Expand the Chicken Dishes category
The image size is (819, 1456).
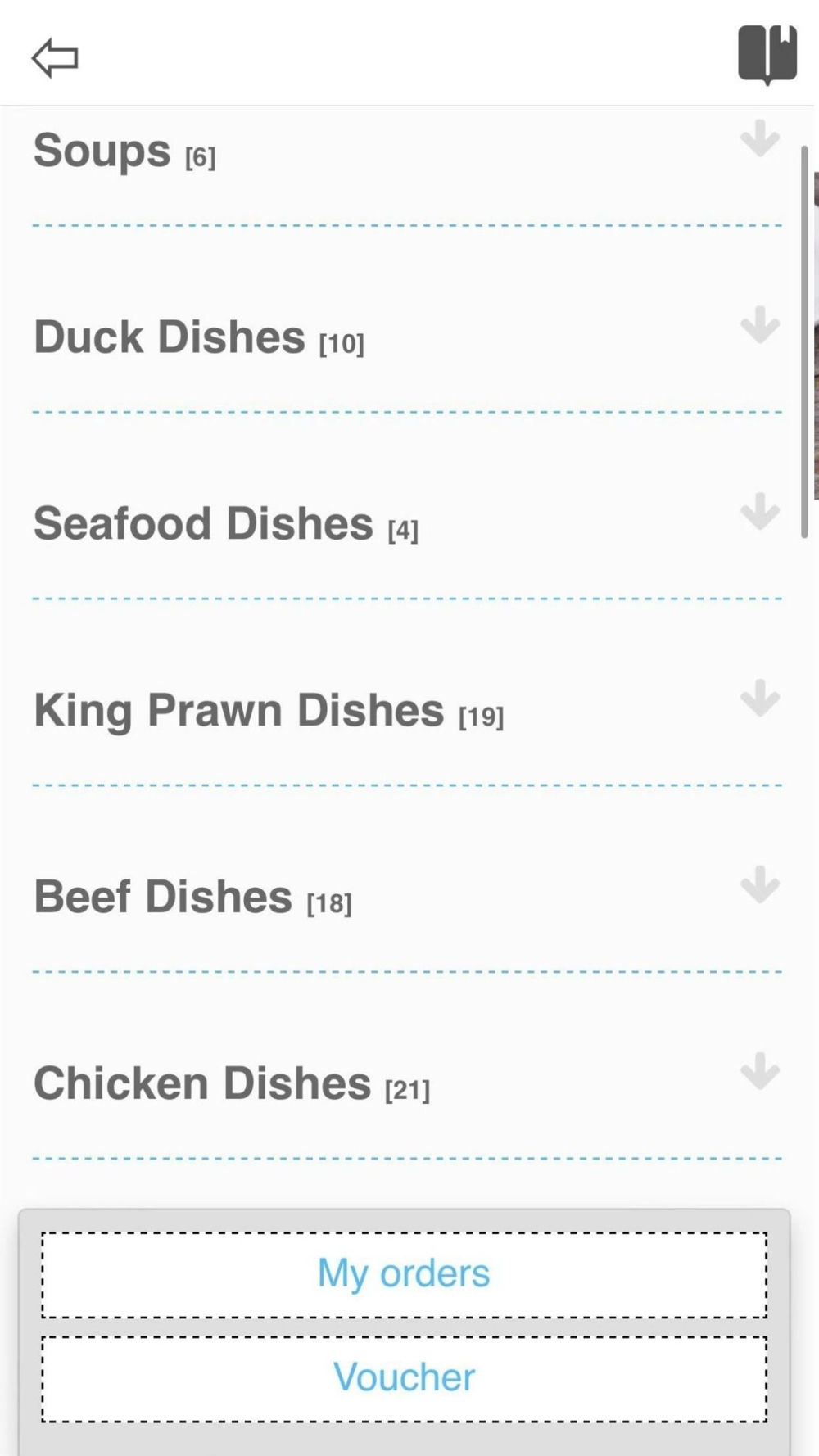click(759, 1073)
